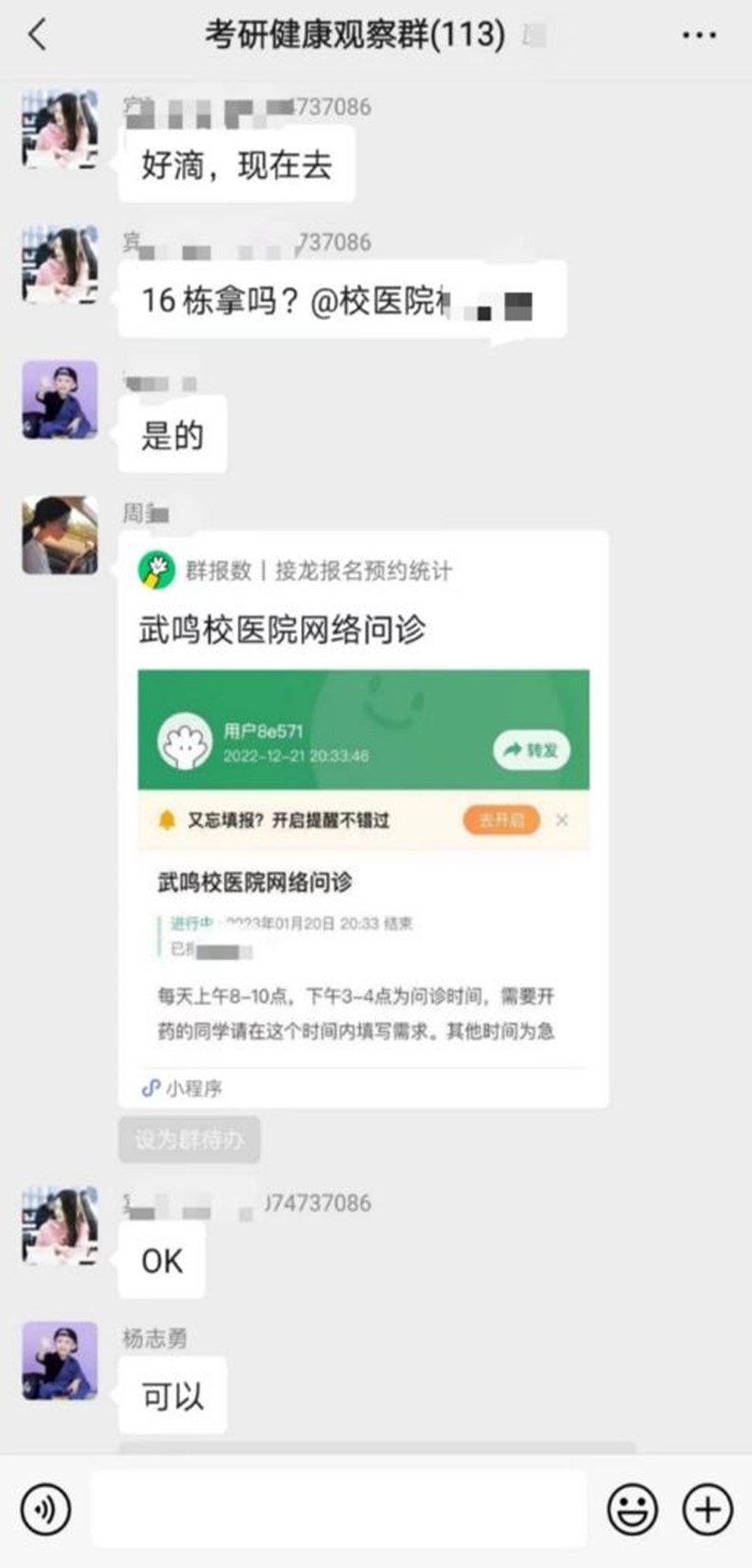Viewport: 752px width, 1568px height.
Task: Tap the 设为群待办 button
Action: (189, 1140)
